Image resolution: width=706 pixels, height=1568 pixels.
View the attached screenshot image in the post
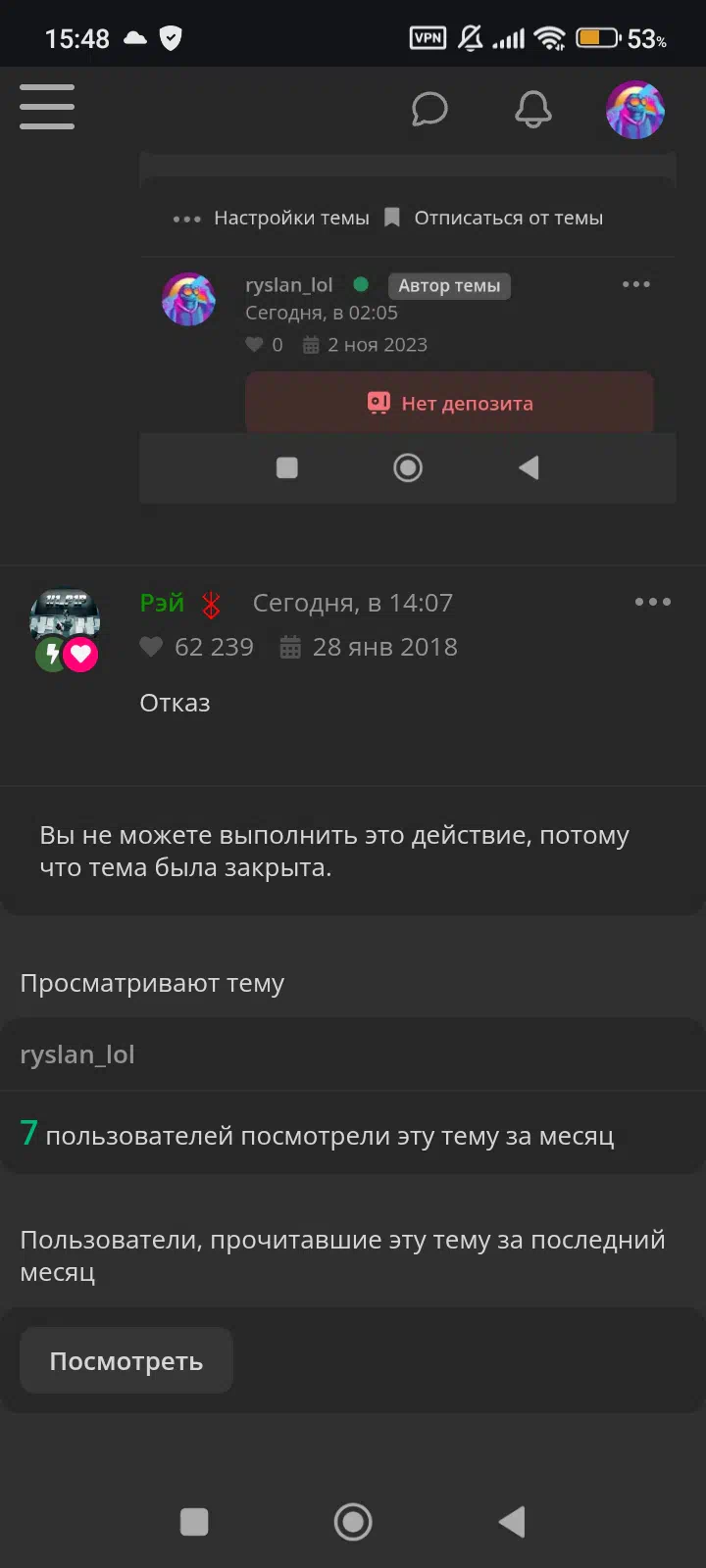[408, 328]
